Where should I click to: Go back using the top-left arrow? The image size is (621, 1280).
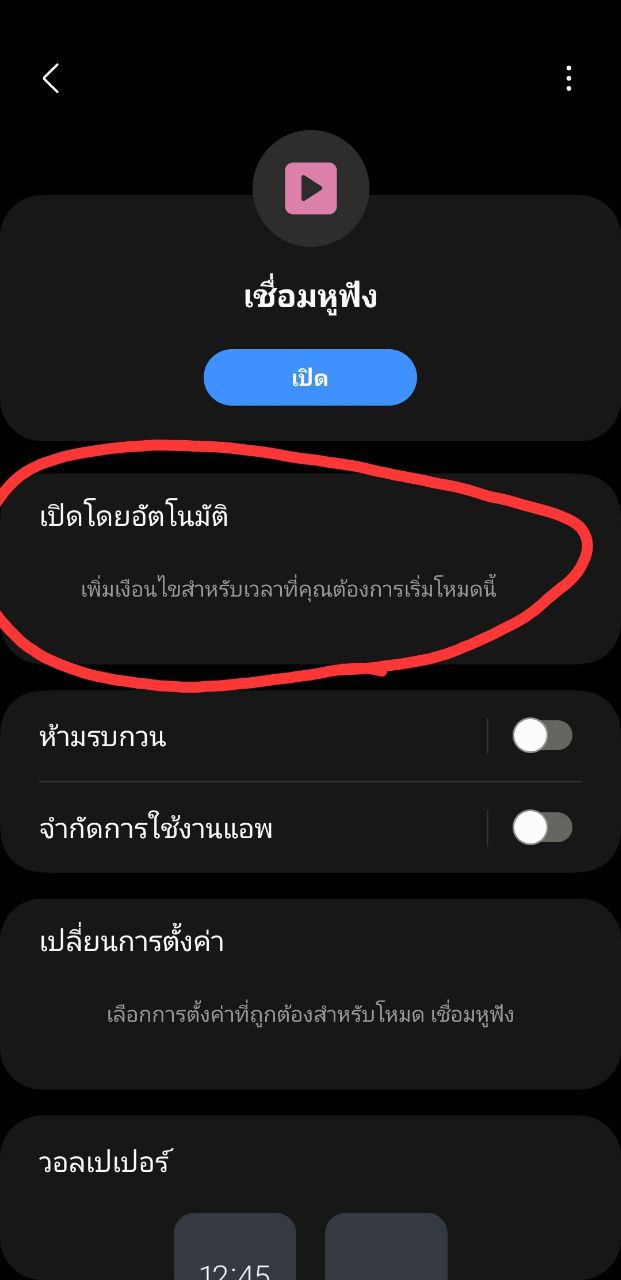(51, 78)
